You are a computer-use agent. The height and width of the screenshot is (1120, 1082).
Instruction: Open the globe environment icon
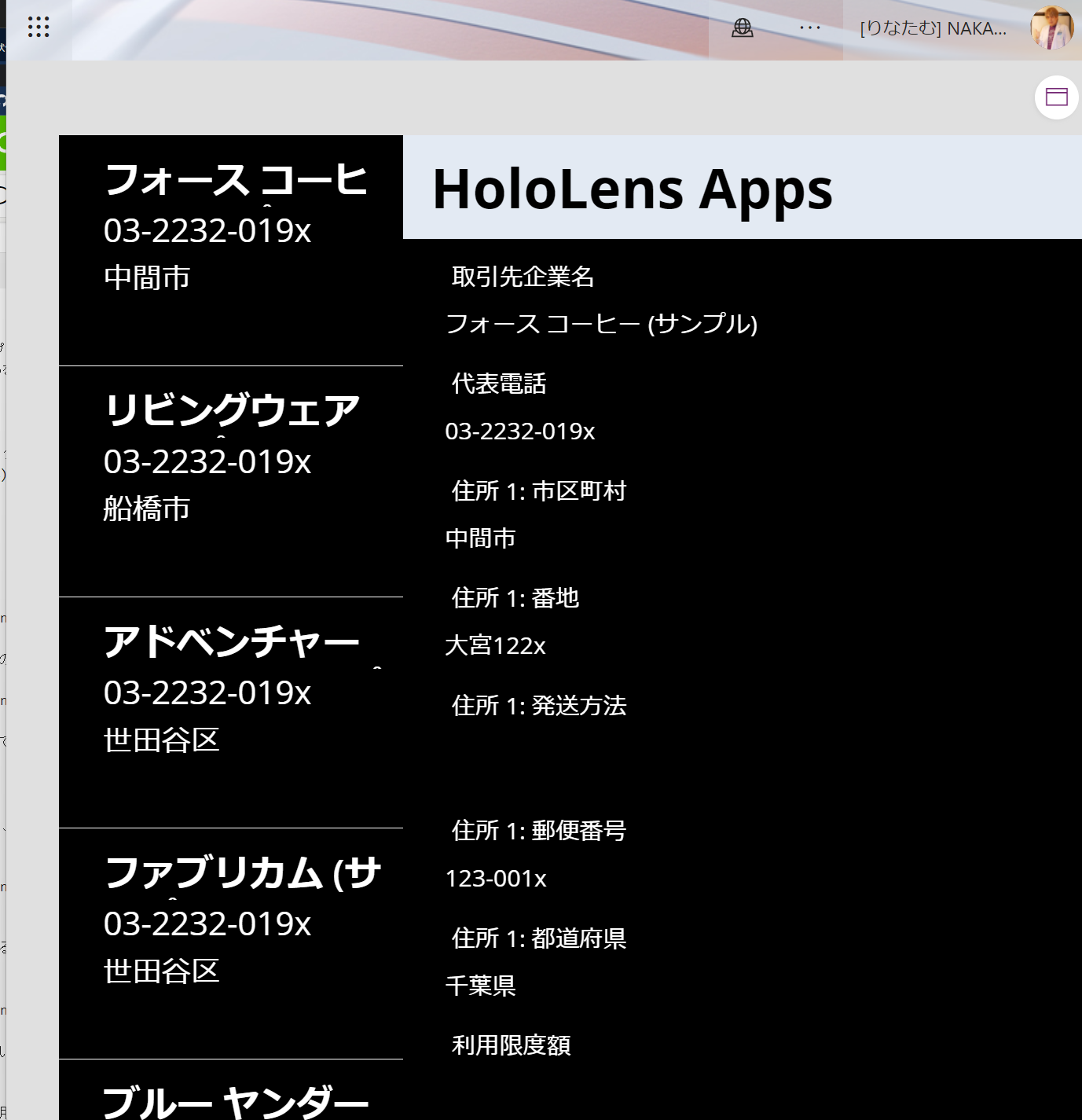[x=743, y=28]
